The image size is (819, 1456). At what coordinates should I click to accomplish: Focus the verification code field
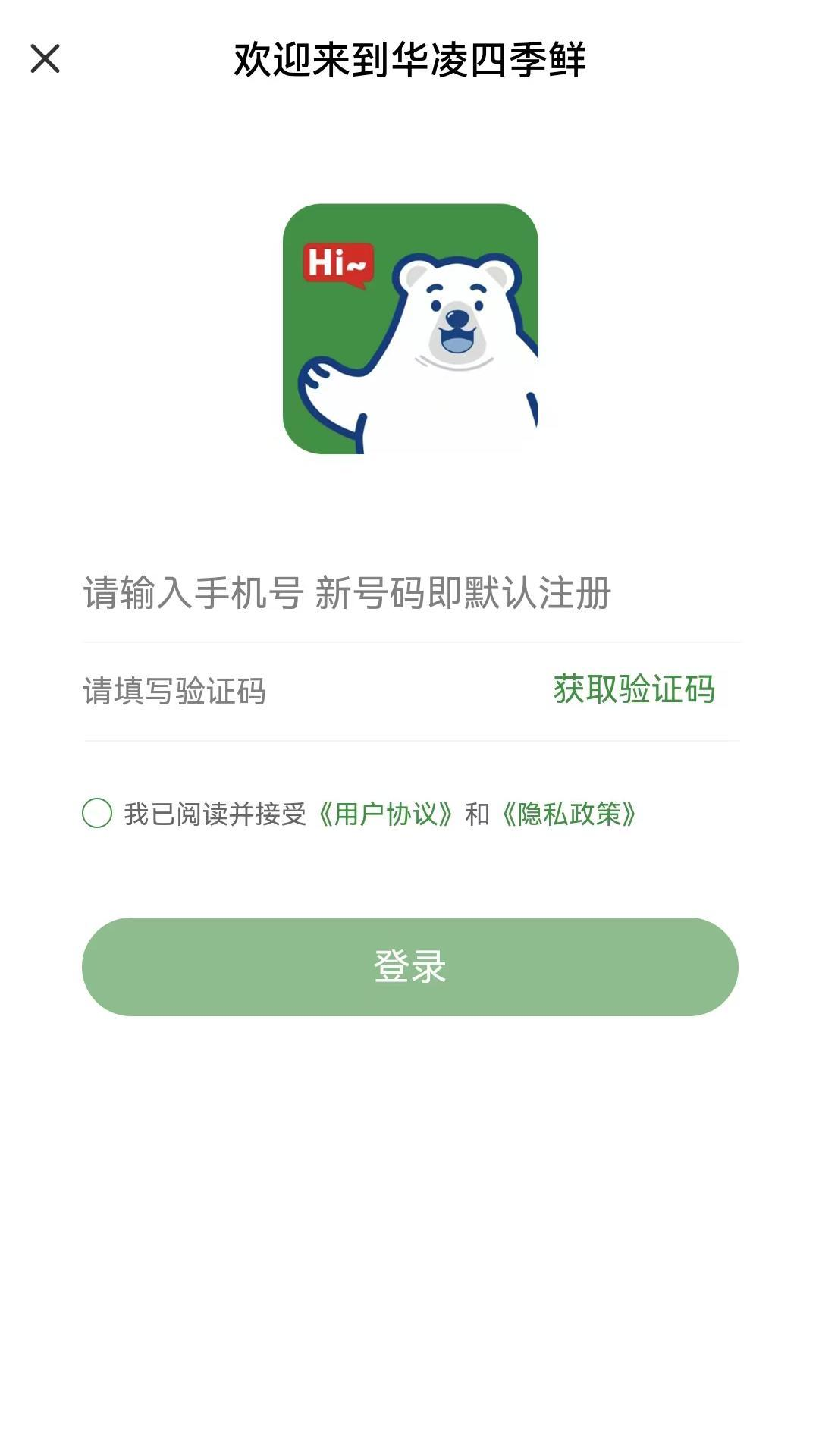303,691
